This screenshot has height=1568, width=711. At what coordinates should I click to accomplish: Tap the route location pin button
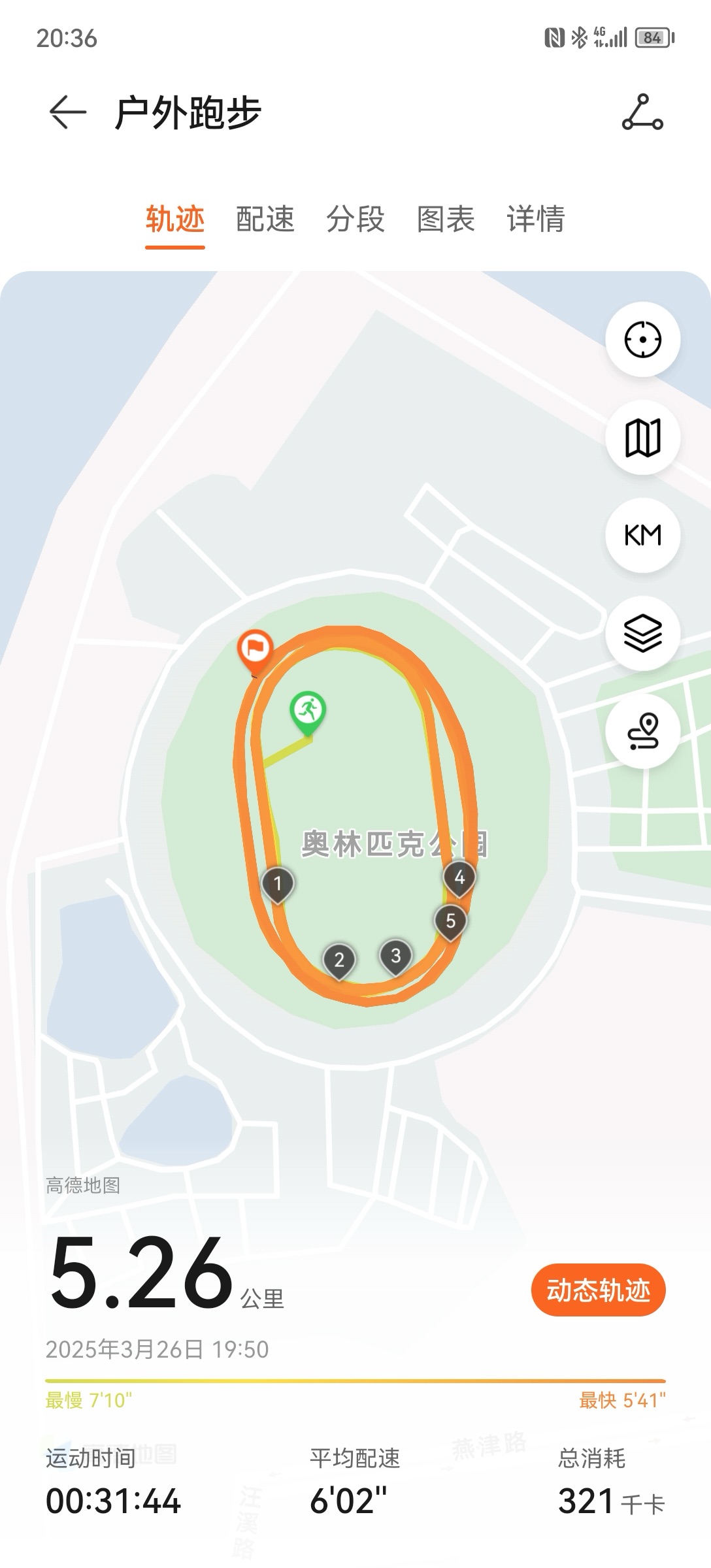[x=642, y=731]
